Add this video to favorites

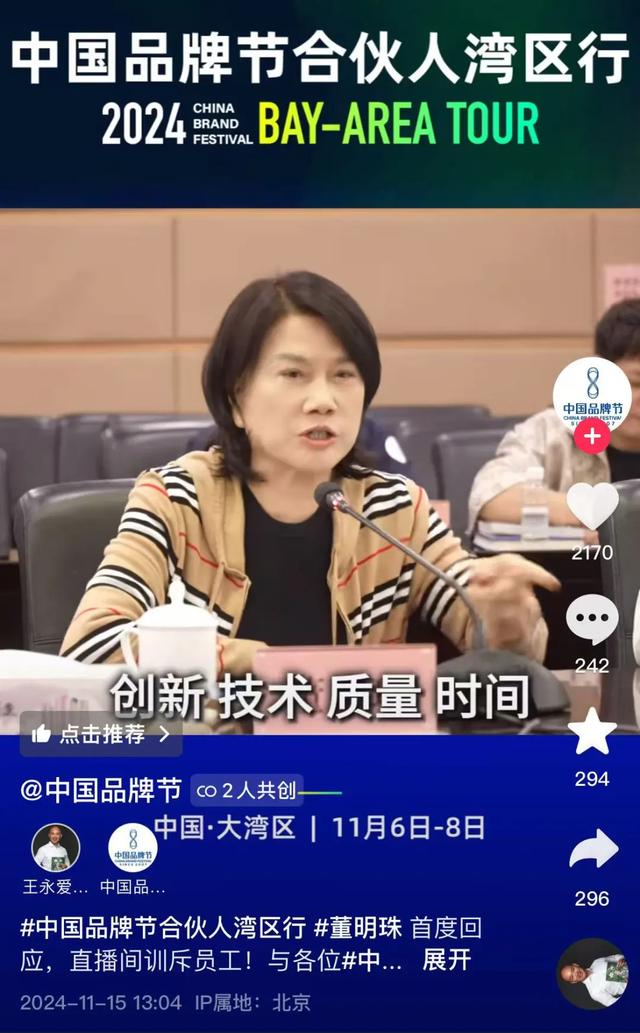[592, 732]
